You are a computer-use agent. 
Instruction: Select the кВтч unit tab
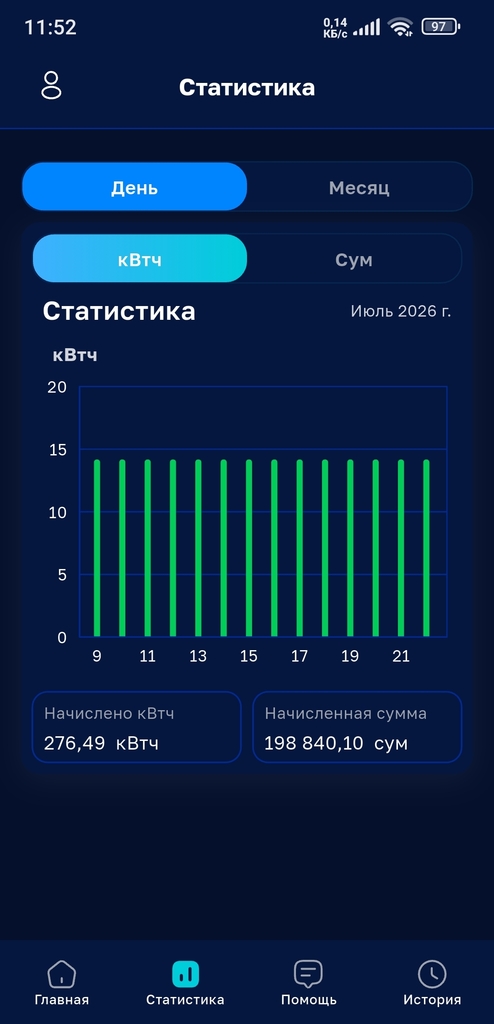(140, 259)
